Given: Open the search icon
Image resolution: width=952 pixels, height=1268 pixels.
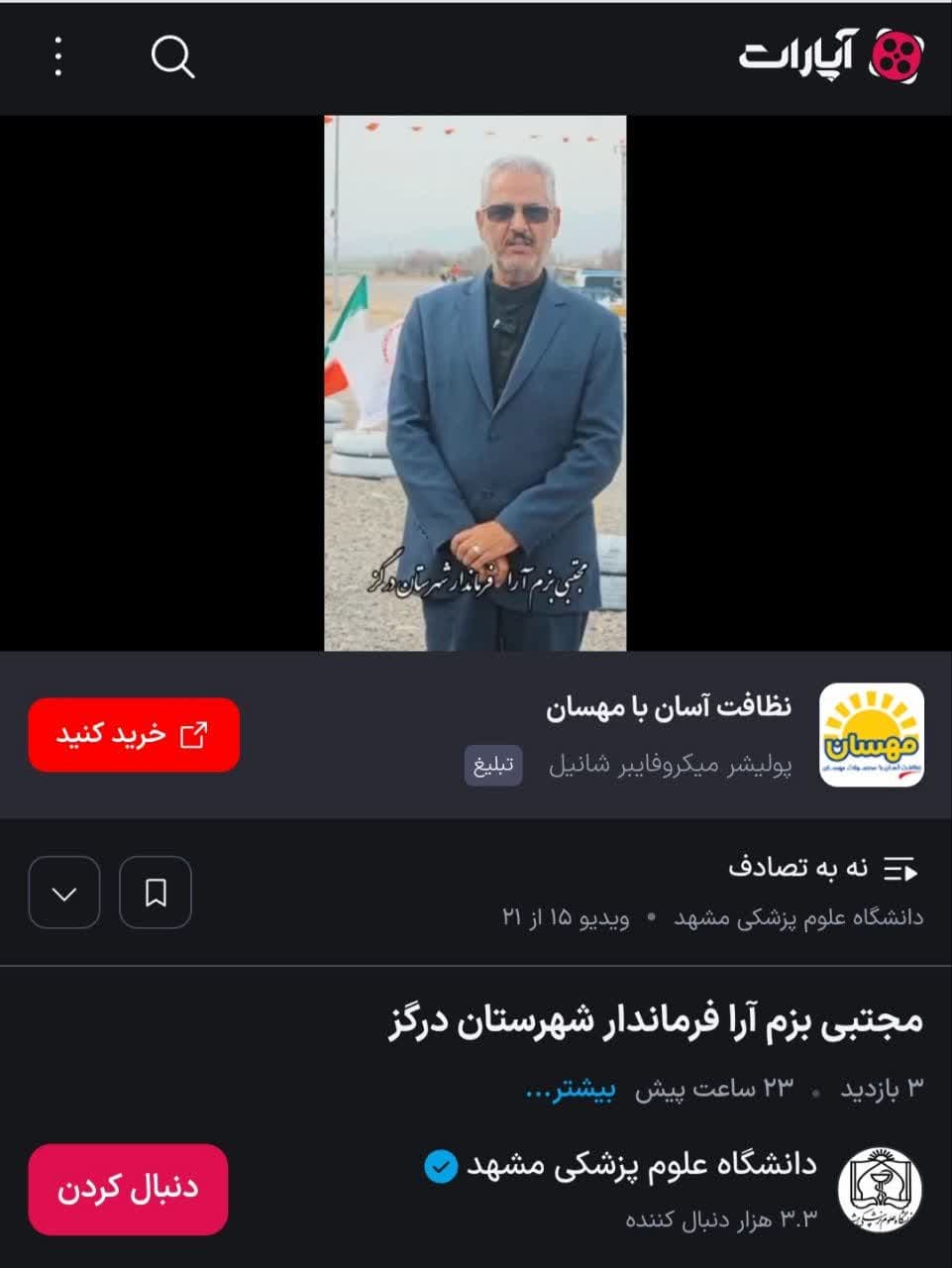Looking at the screenshot, I should pyautogui.click(x=172, y=56).
